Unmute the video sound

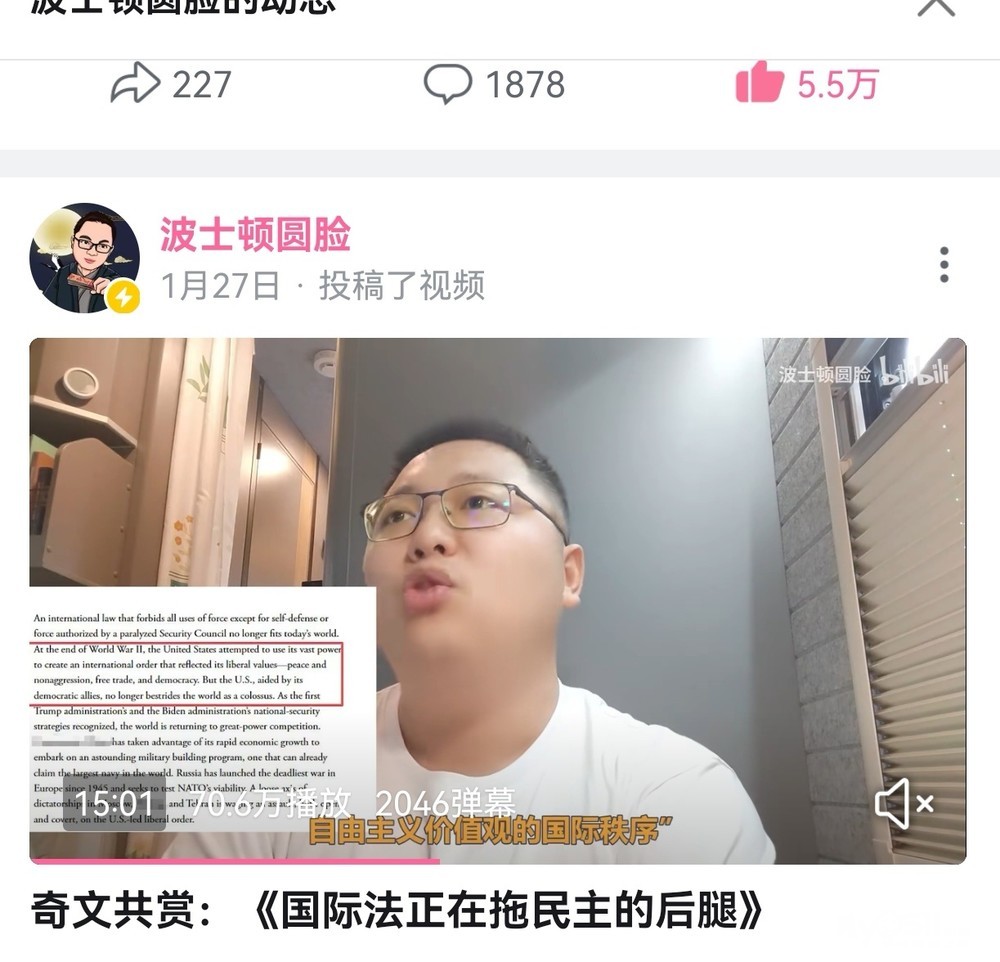point(904,803)
